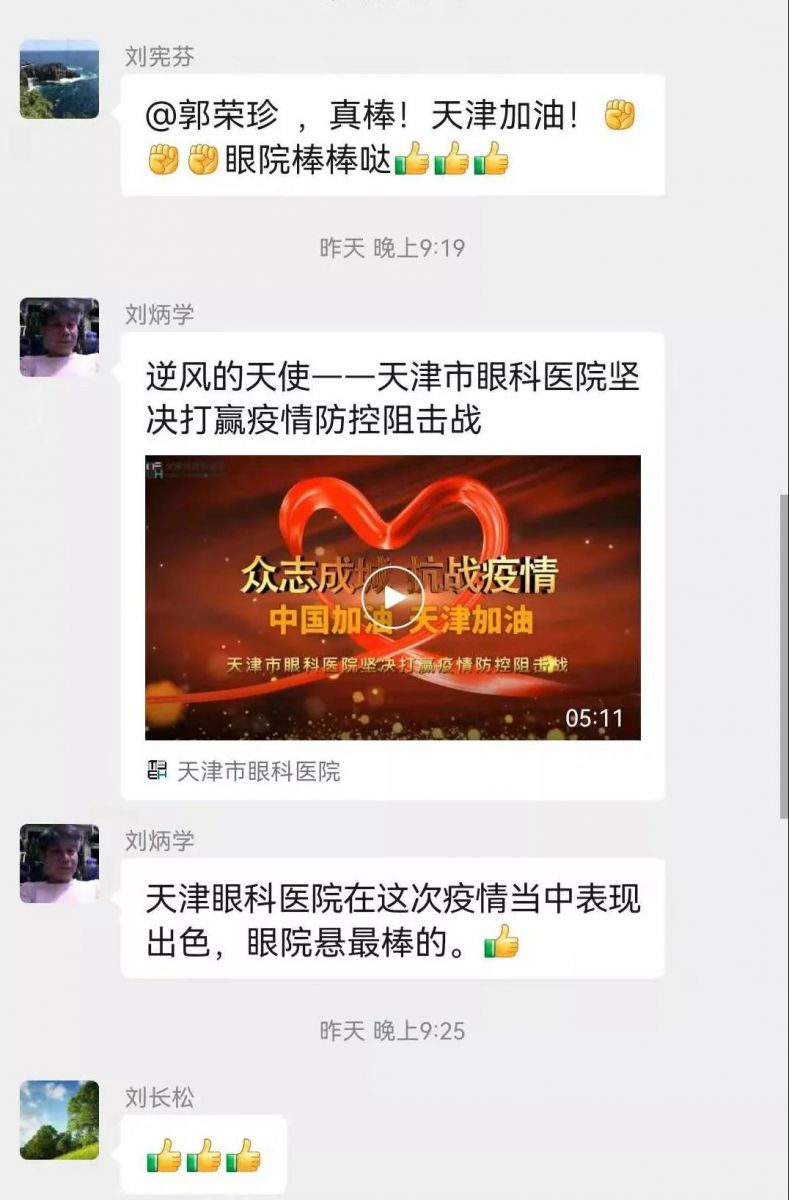Open the shared article 逆风的天使

click(x=392, y=398)
